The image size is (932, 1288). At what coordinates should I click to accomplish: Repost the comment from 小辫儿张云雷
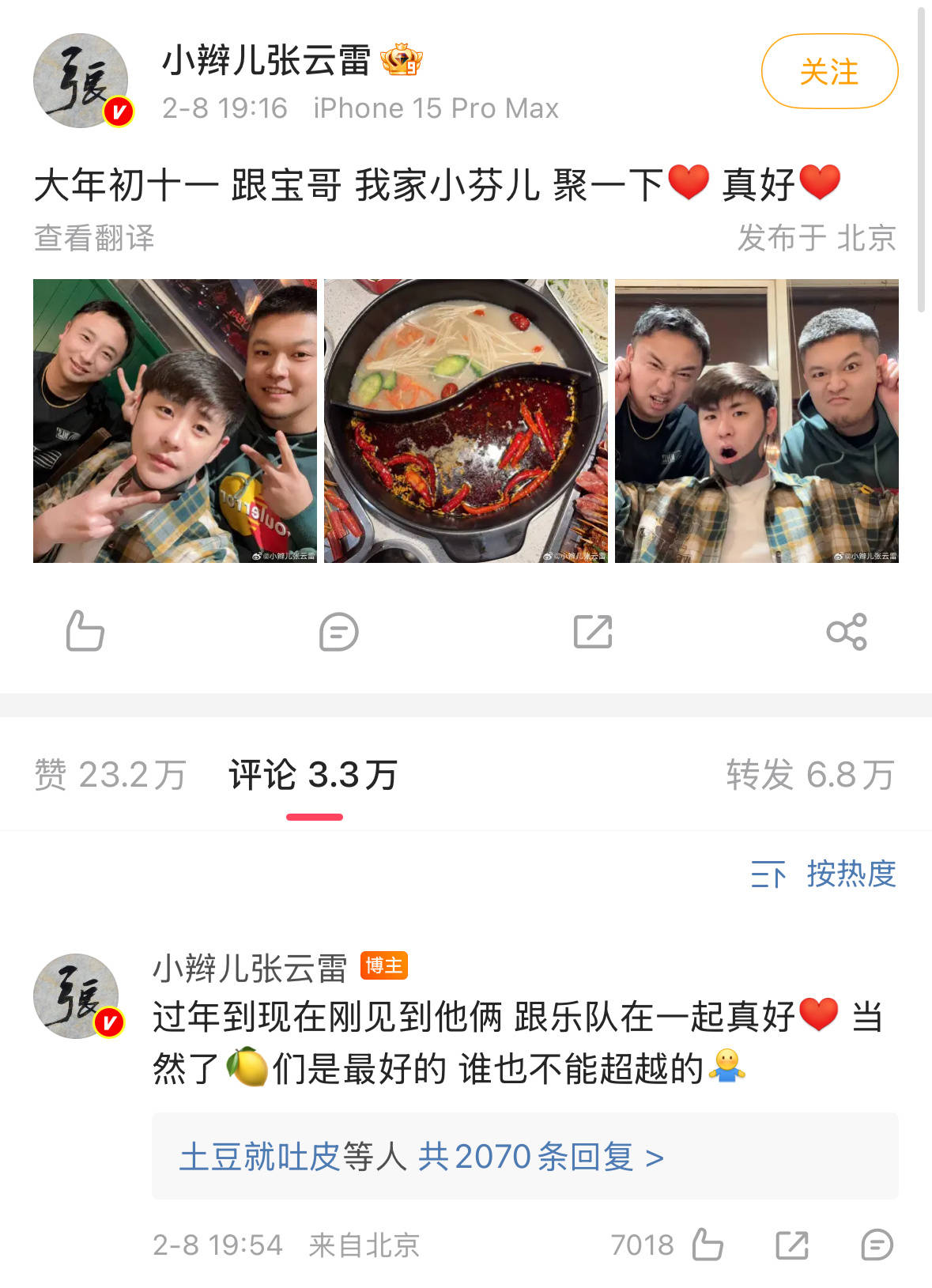pos(791,1245)
